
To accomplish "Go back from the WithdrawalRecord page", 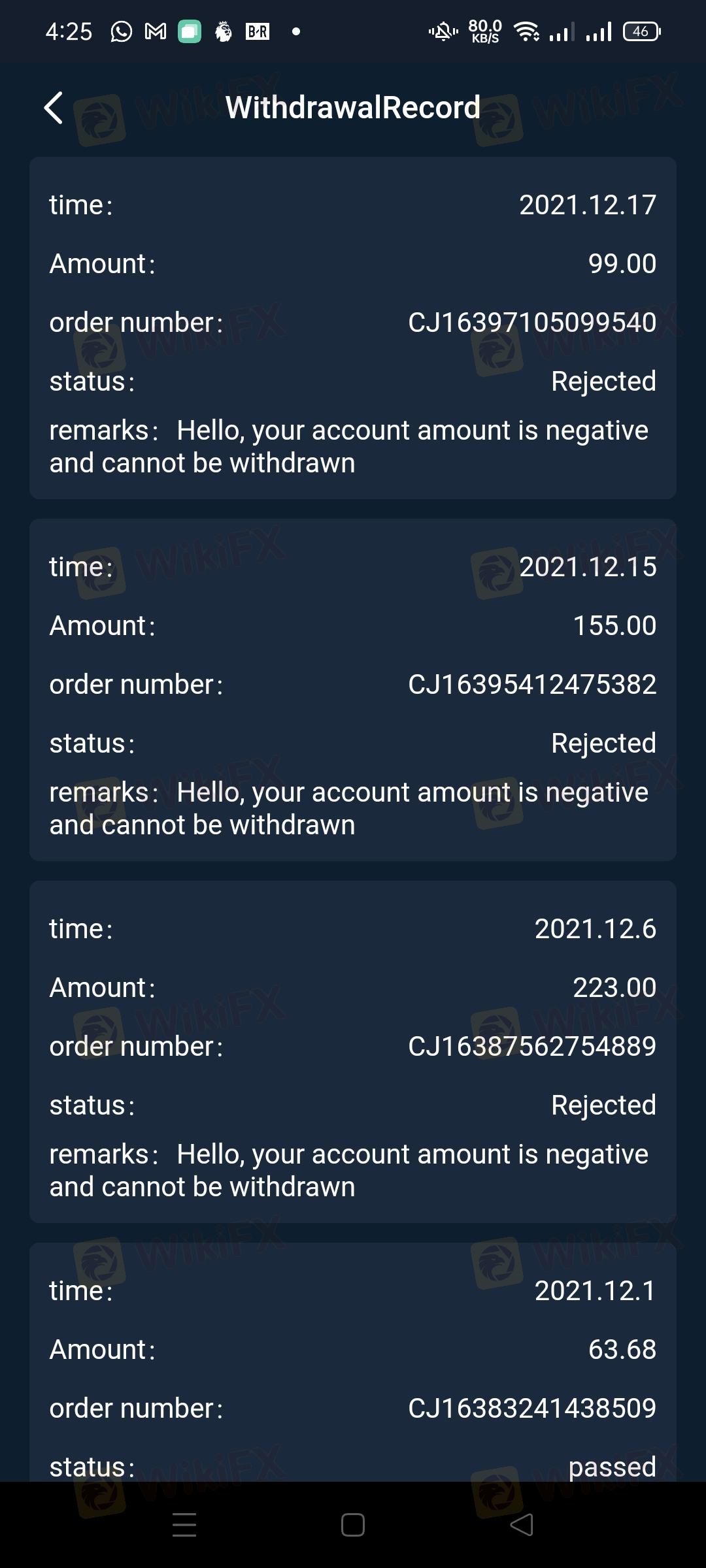I will tap(54, 108).
